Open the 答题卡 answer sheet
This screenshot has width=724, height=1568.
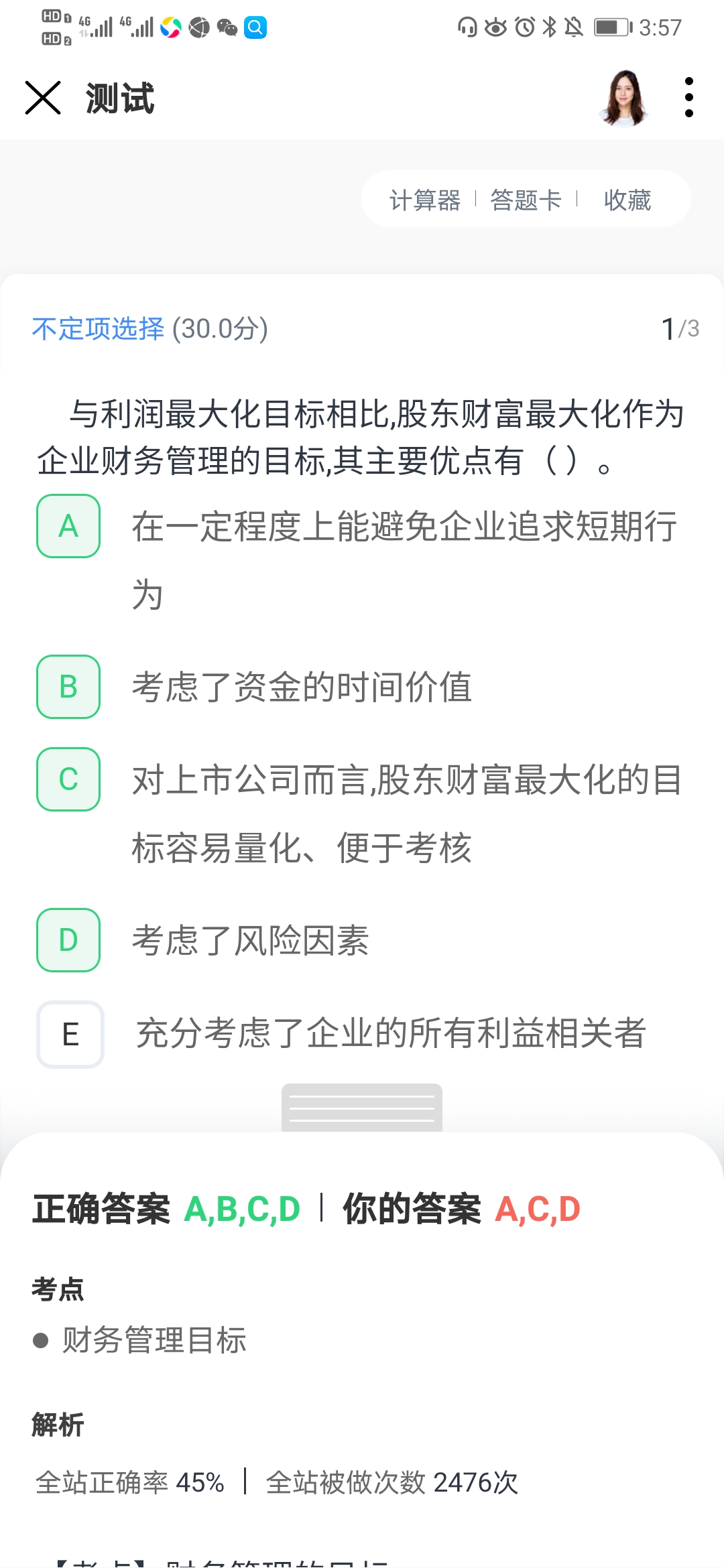tap(526, 200)
